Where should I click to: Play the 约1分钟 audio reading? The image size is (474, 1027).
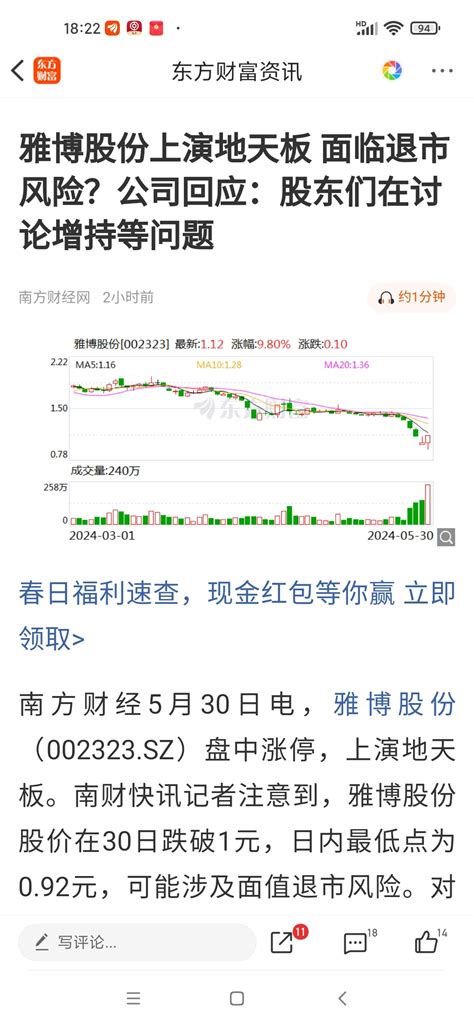pos(412,297)
